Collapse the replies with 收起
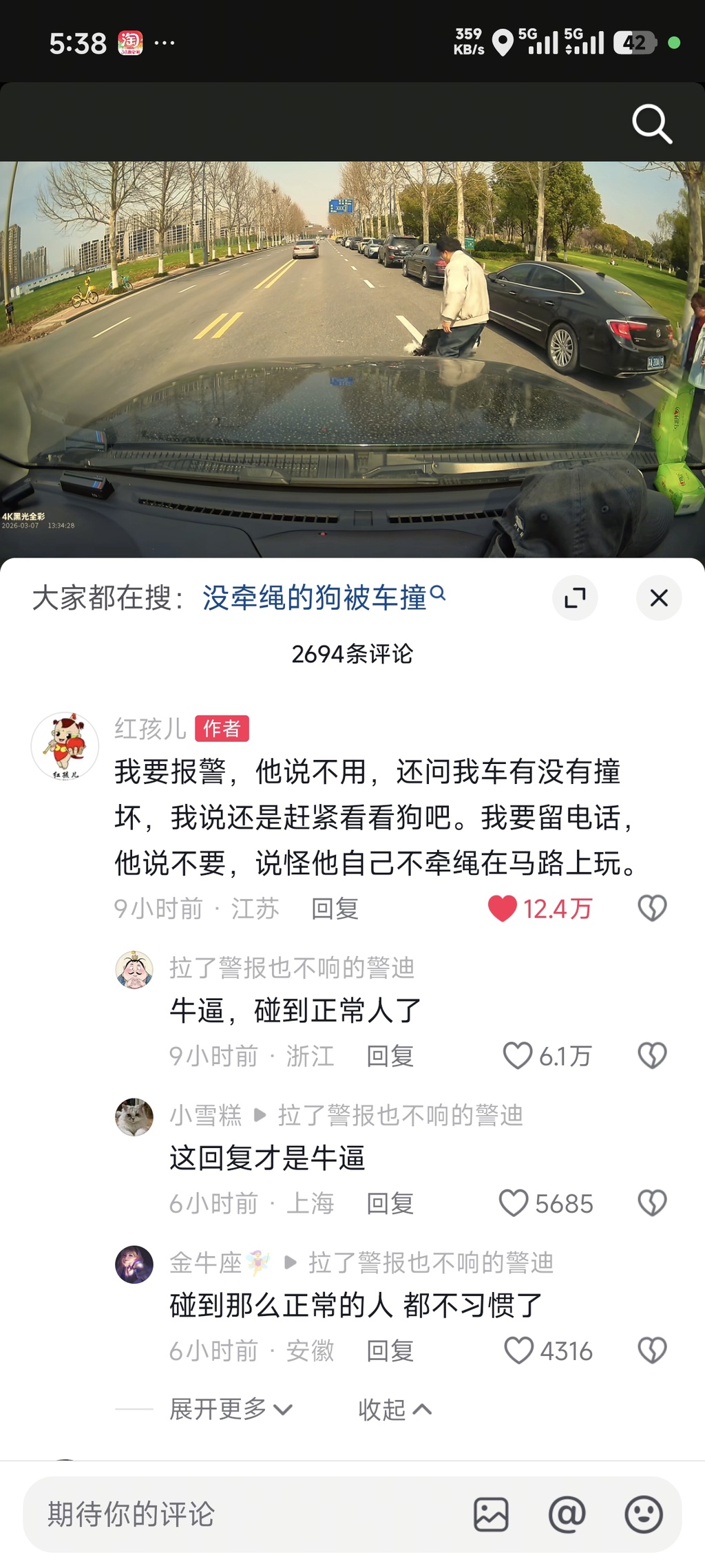Viewport: 705px width, 1568px height. [394, 1409]
